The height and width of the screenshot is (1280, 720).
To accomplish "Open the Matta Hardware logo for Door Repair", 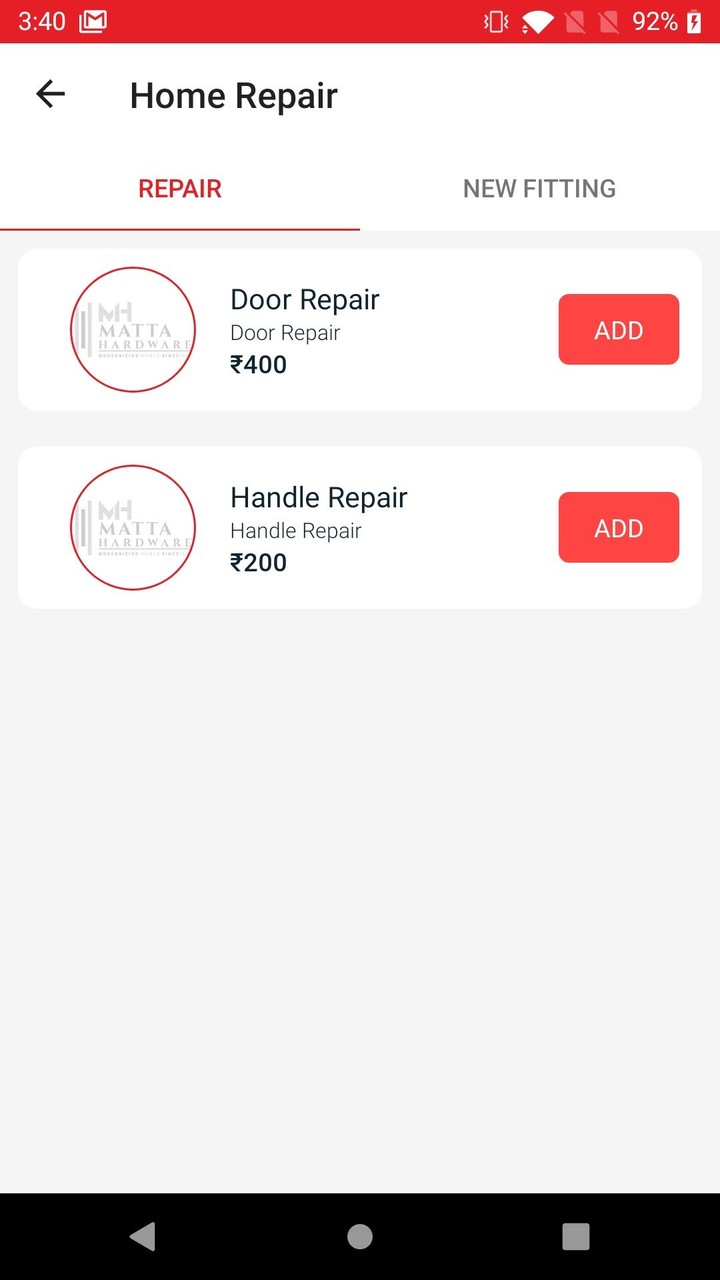I will tap(133, 329).
